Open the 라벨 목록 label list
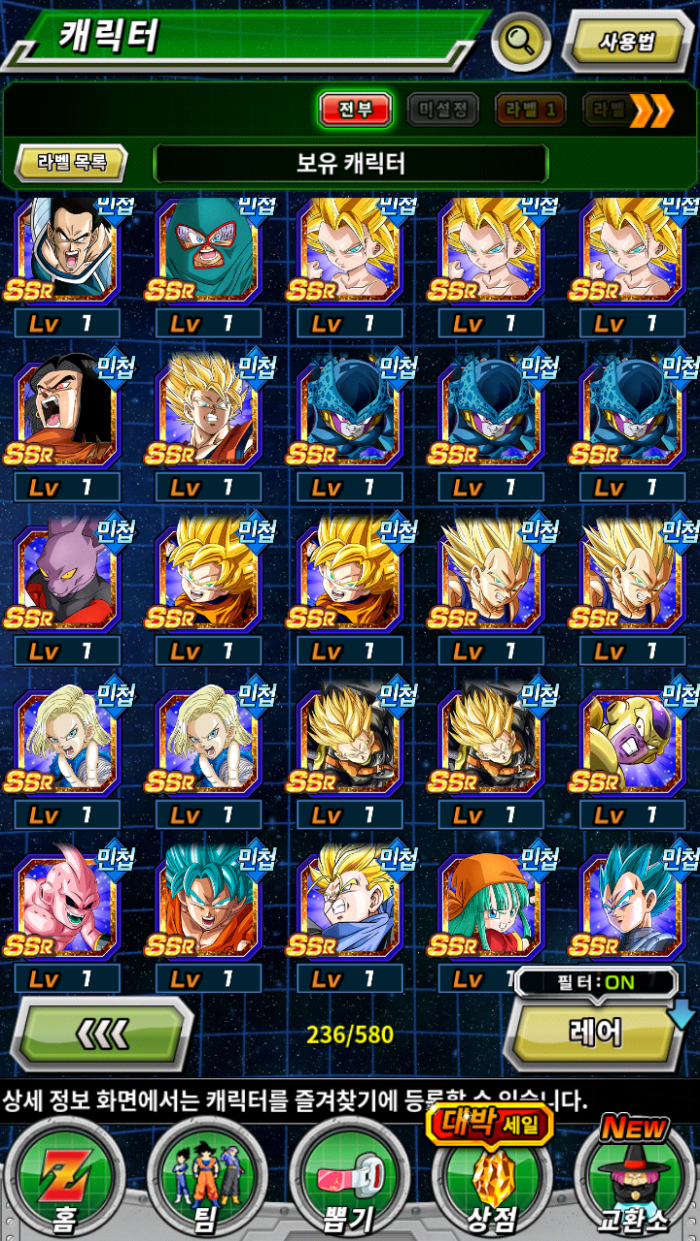 [x=72, y=162]
